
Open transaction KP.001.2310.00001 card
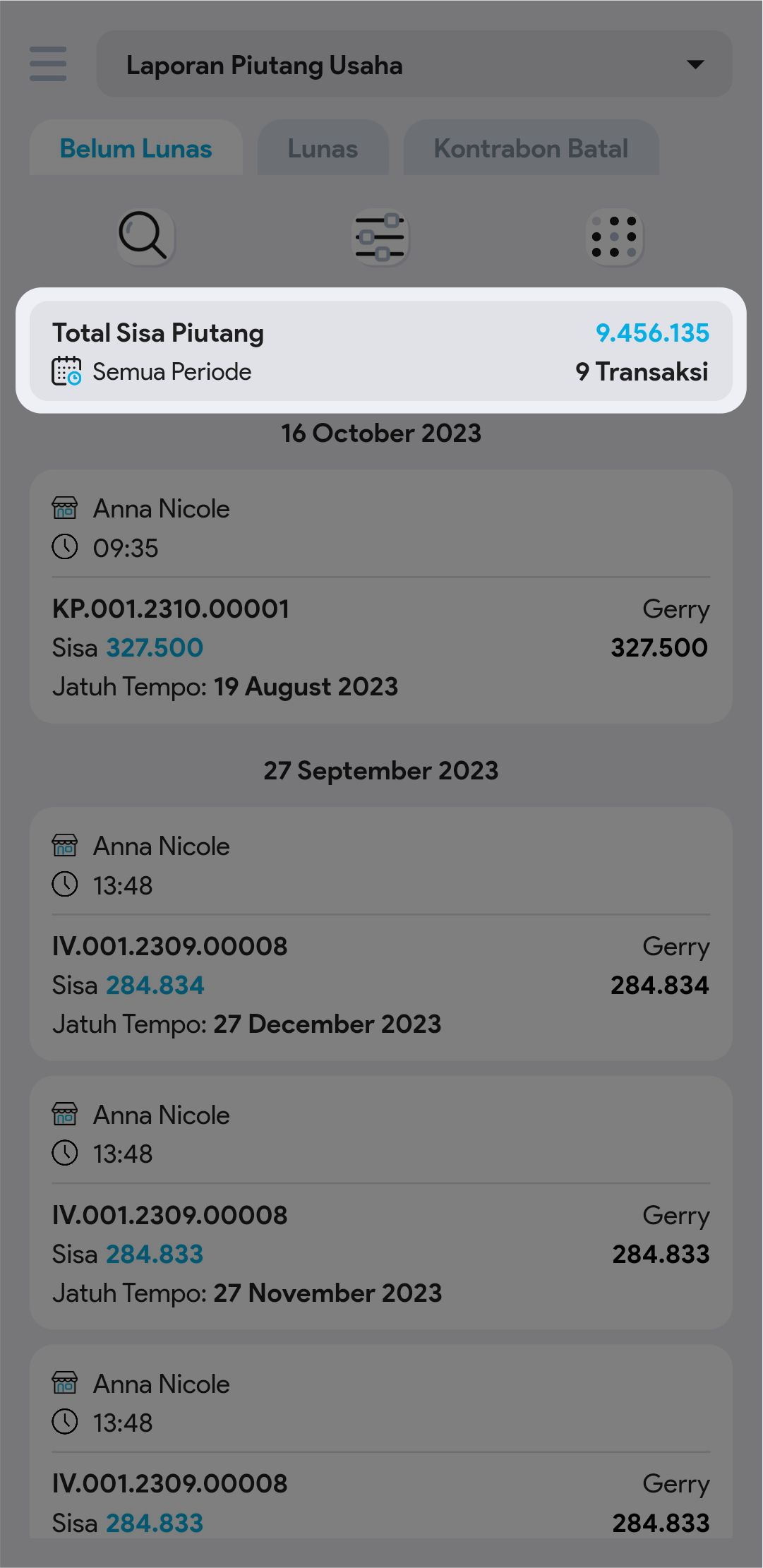click(380, 597)
